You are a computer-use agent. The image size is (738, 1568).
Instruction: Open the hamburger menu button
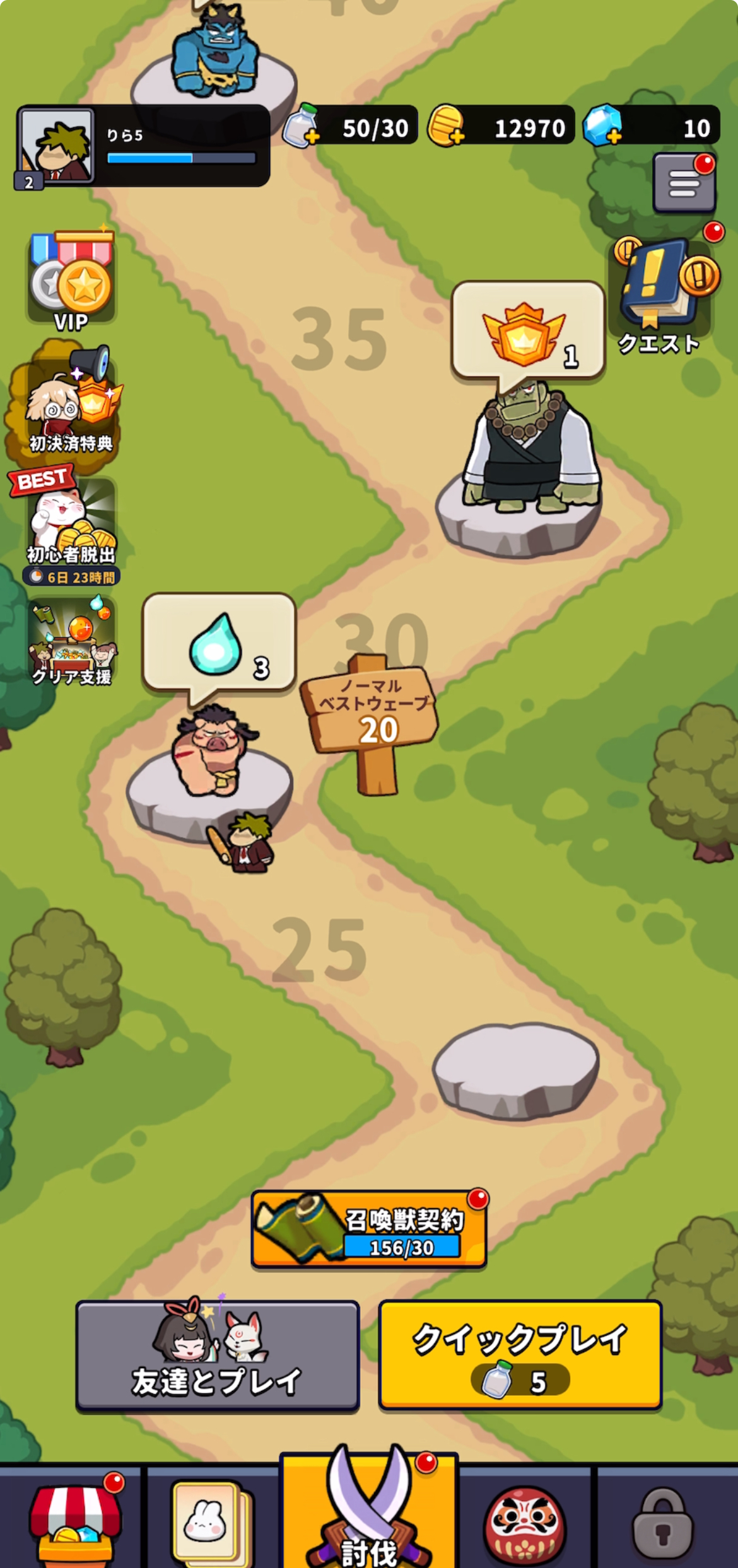coord(684,183)
